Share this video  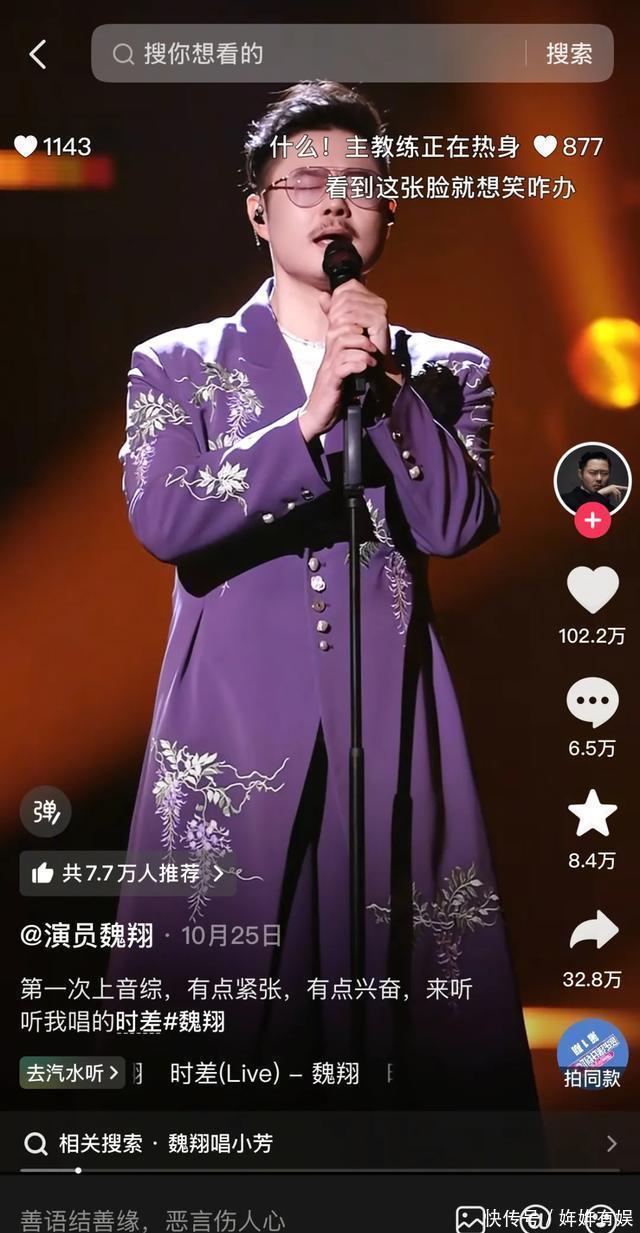[x=592, y=933]
